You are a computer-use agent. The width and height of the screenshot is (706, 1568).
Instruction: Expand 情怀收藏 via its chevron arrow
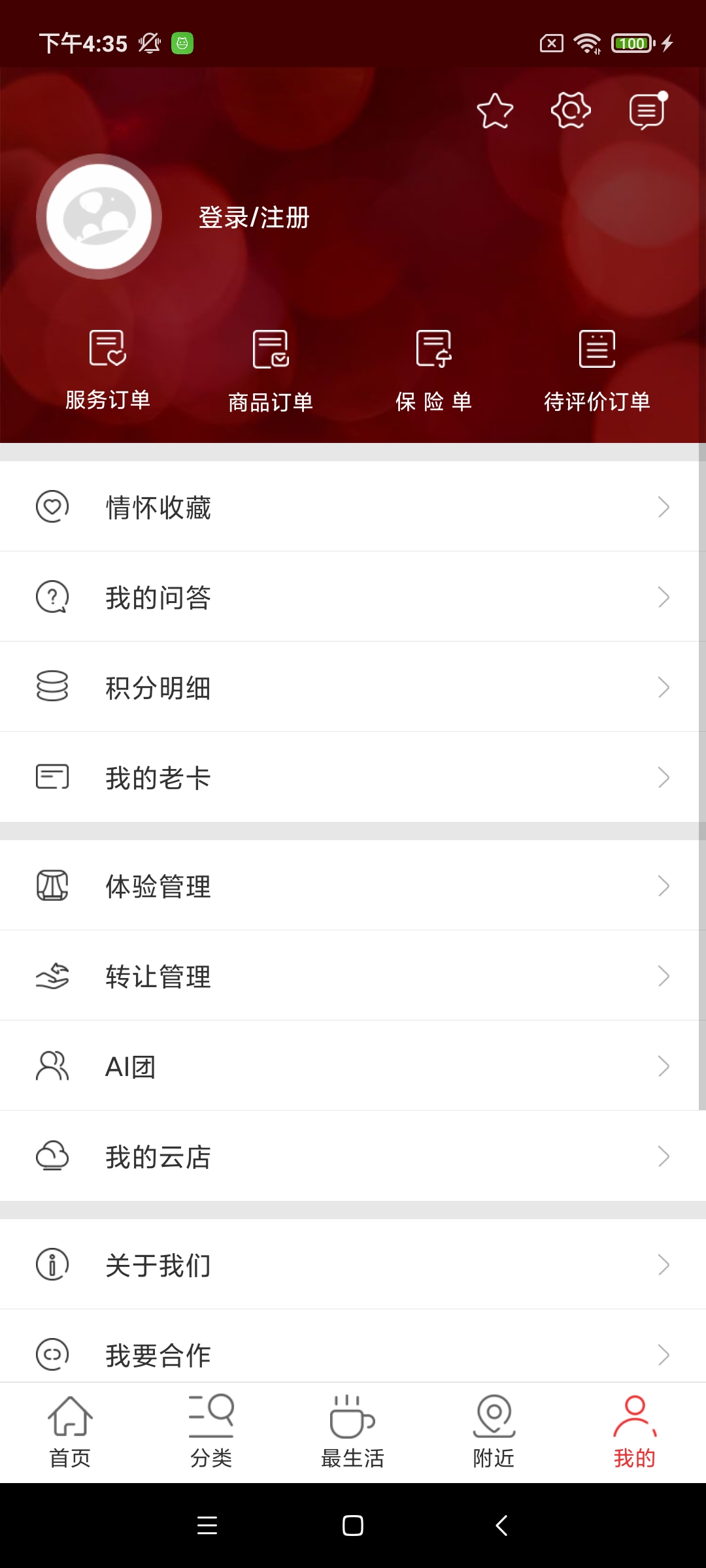664,506
